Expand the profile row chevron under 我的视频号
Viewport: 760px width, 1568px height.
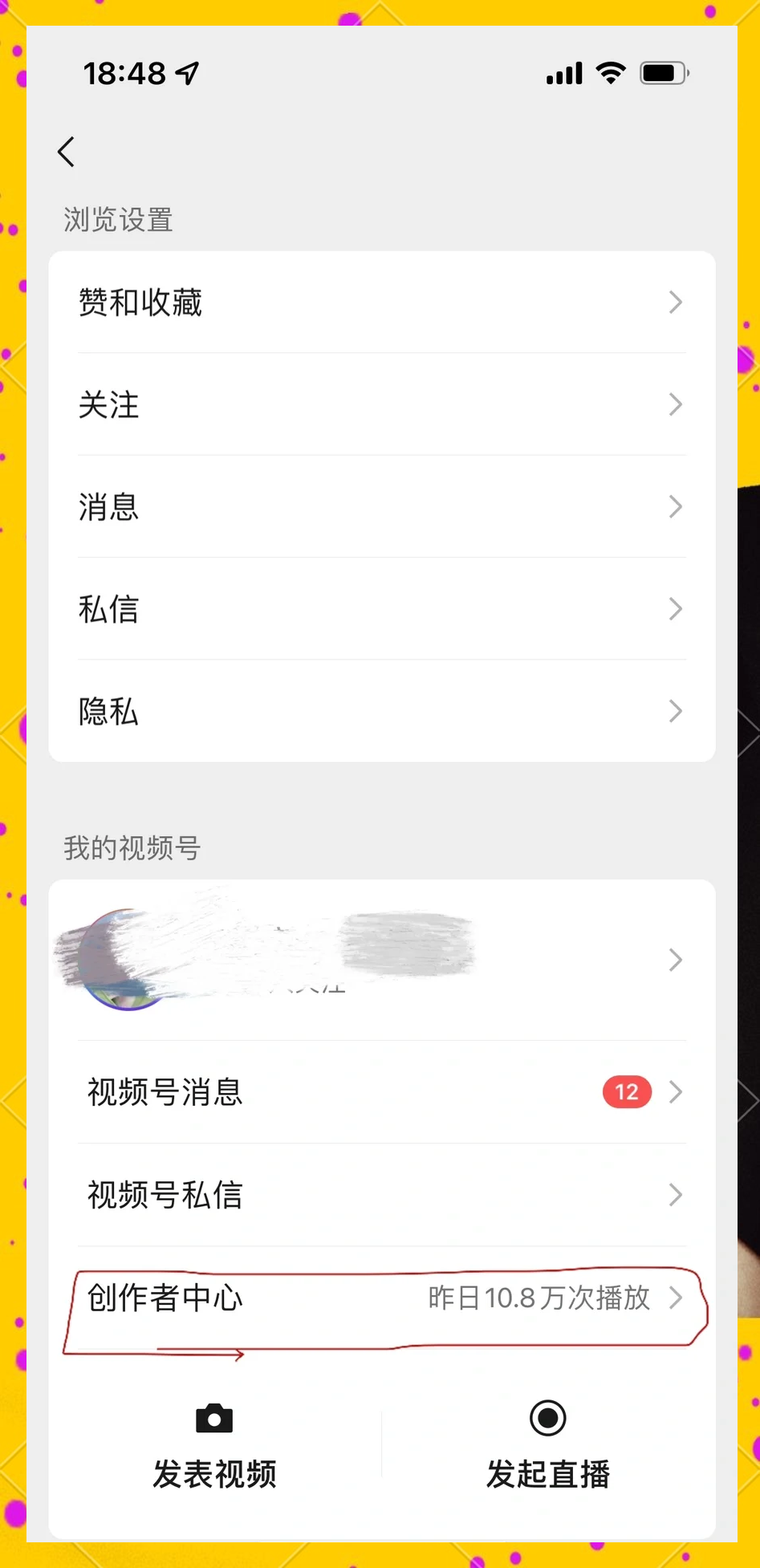[674, 960]
